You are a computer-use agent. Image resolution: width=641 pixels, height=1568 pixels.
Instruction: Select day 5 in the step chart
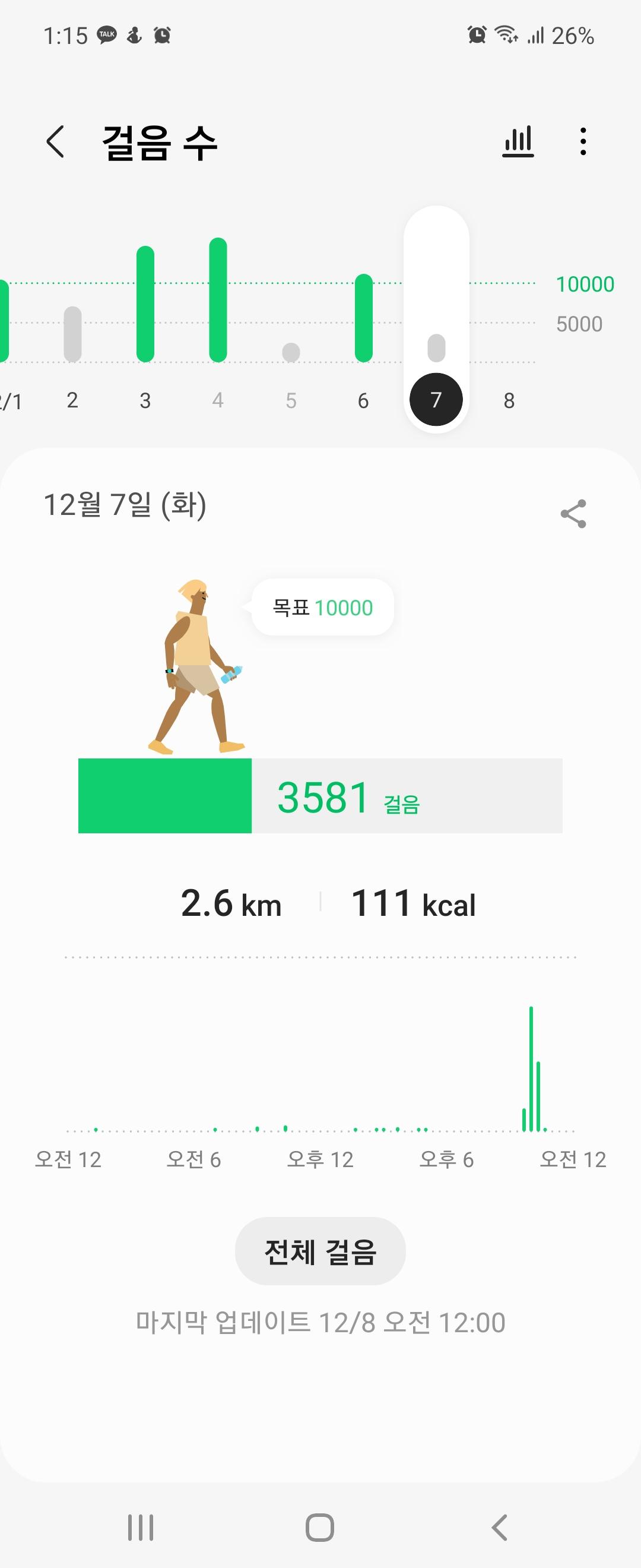coord(291,400)
